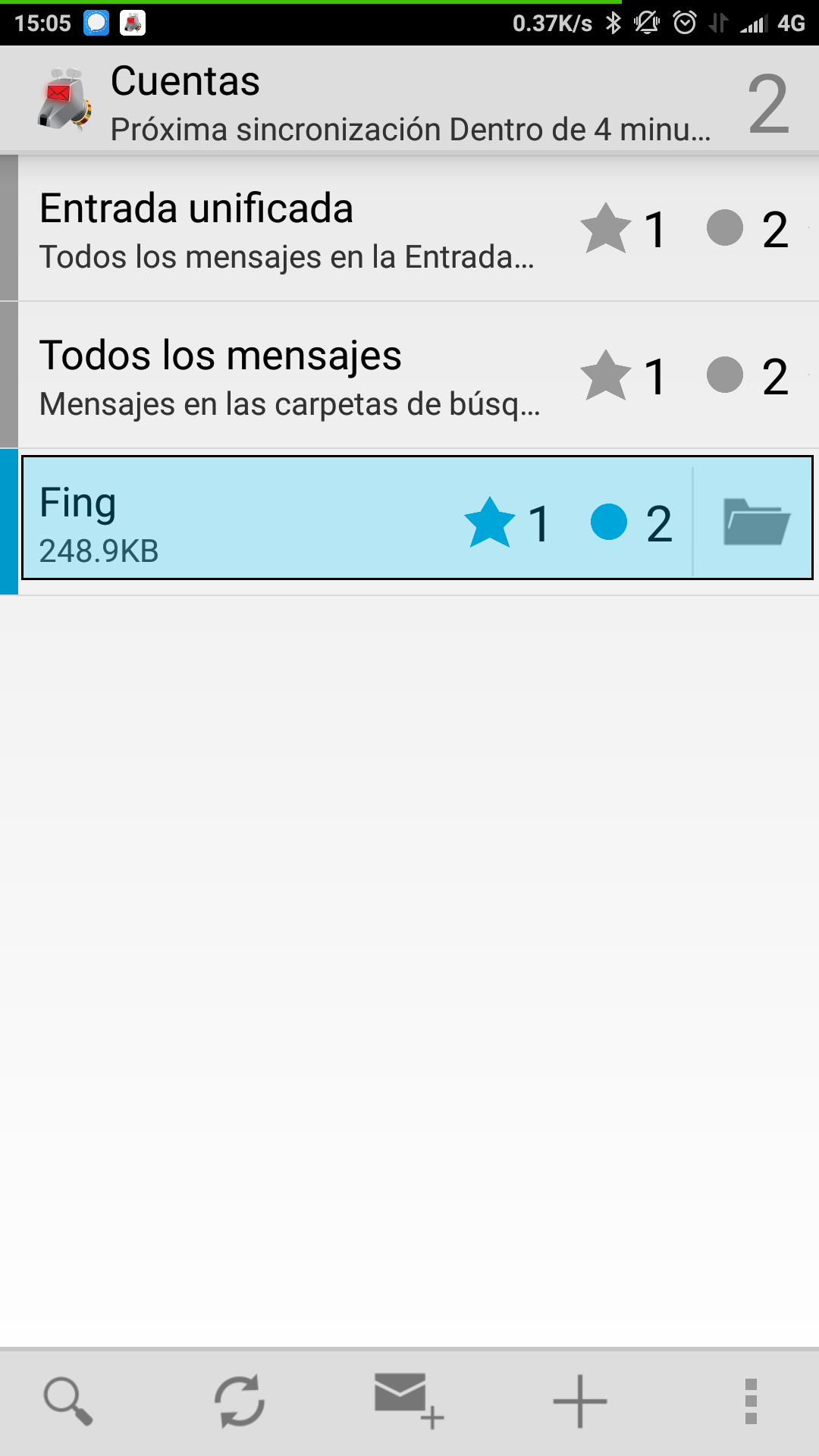View starred messages in Entrada unificada

623,228
